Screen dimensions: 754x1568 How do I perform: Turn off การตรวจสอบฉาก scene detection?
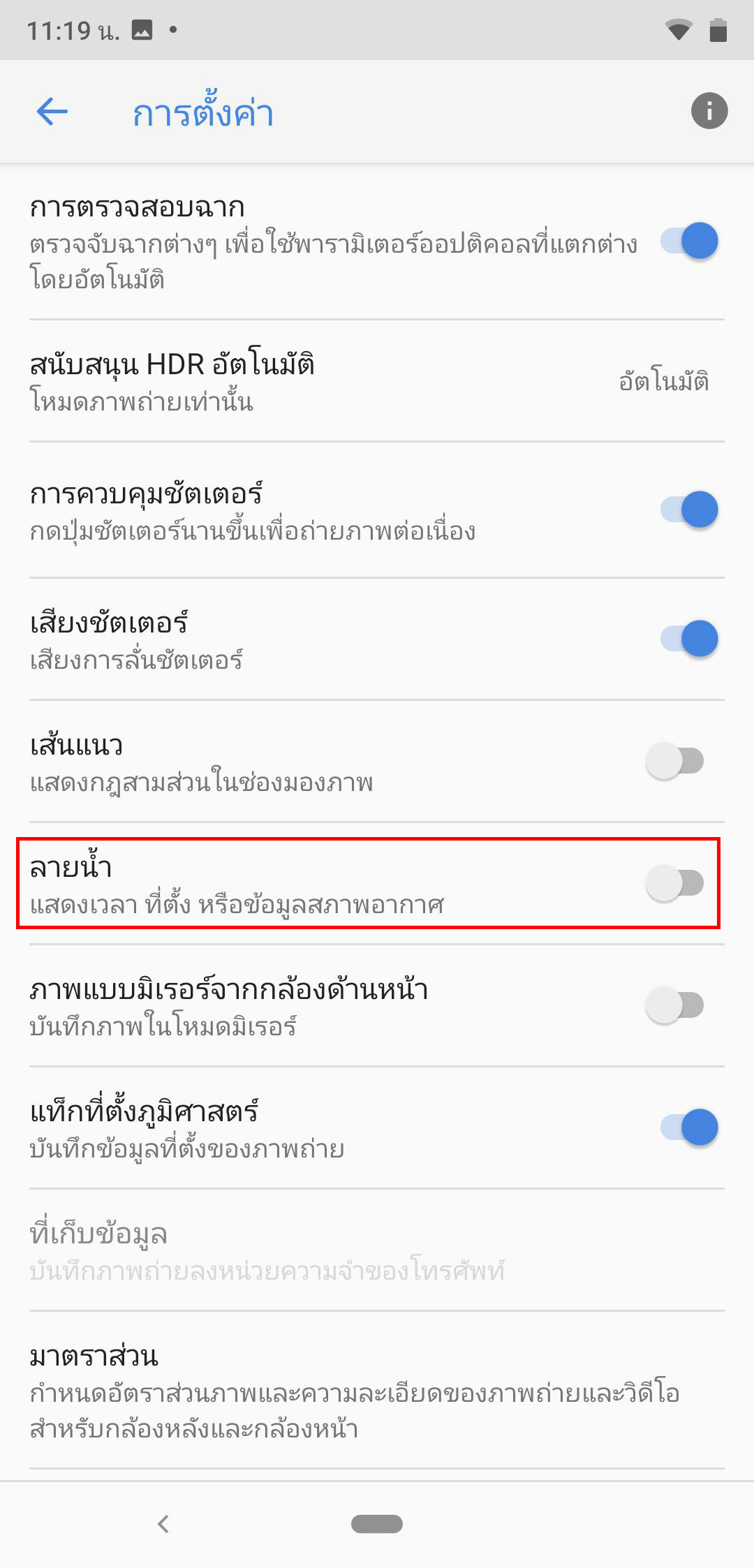(689, 242)
